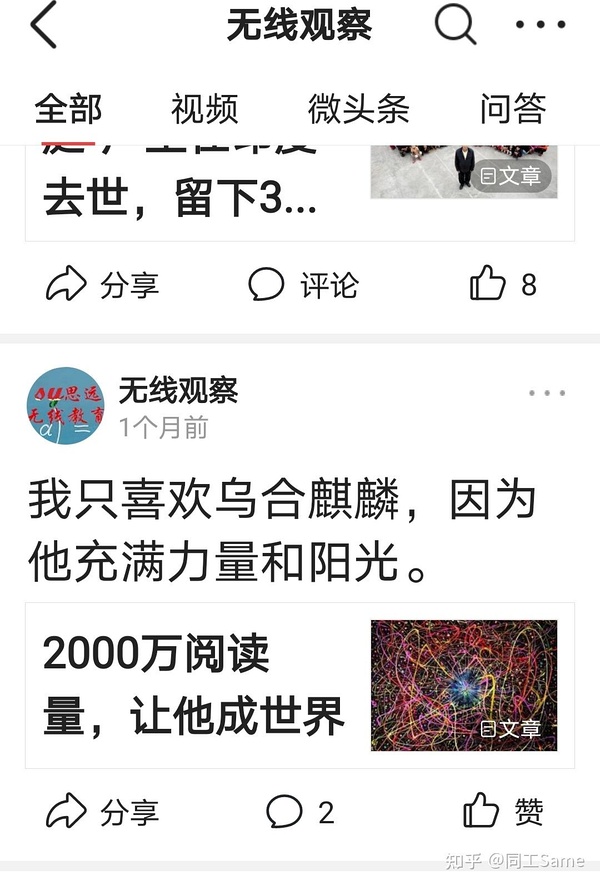Open 无线观察 profile avatar on the post
Screen dimensions: 600x886
(65, 406)
